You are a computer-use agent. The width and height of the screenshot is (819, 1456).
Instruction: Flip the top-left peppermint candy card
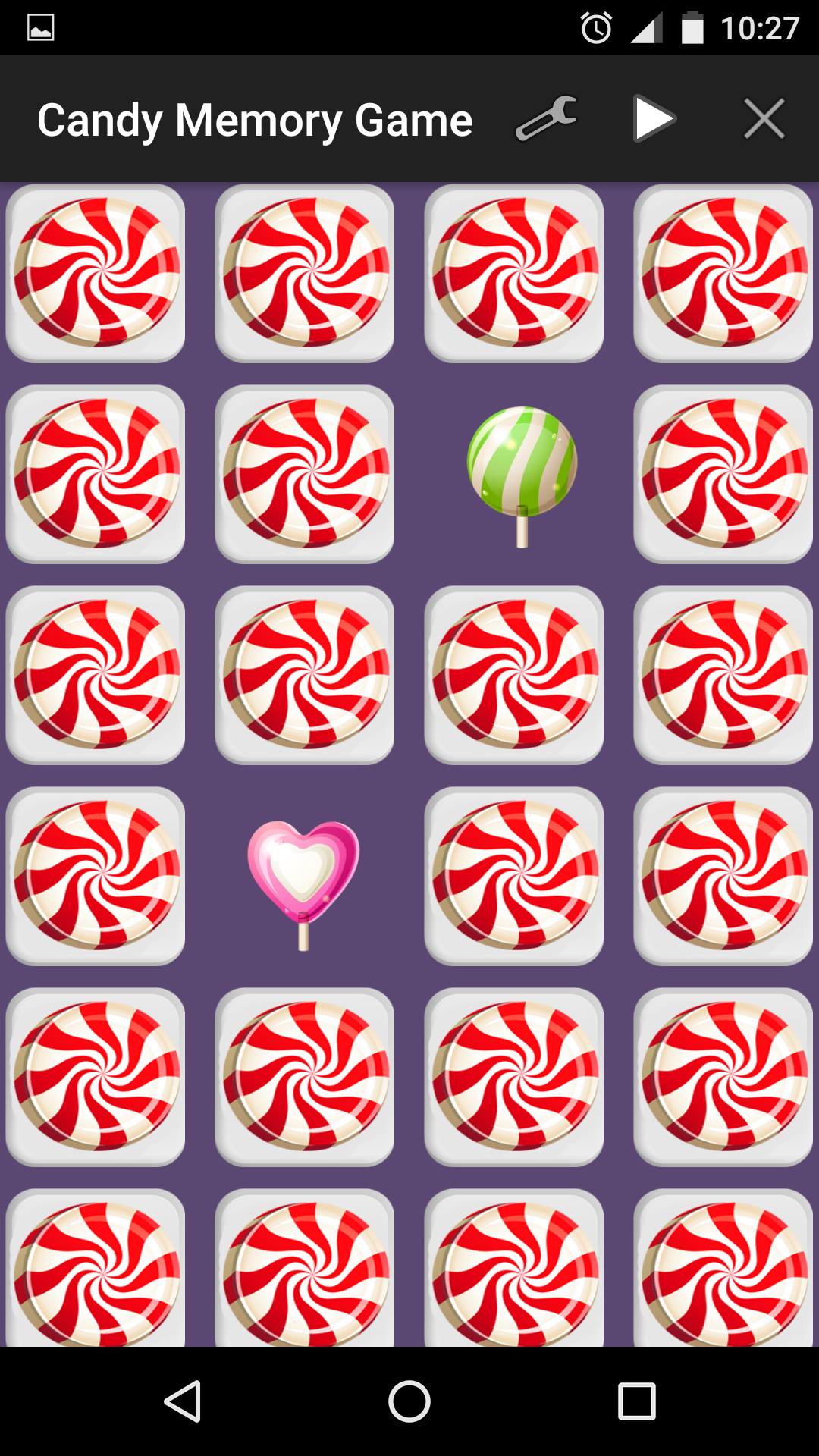tap(96, 273)
